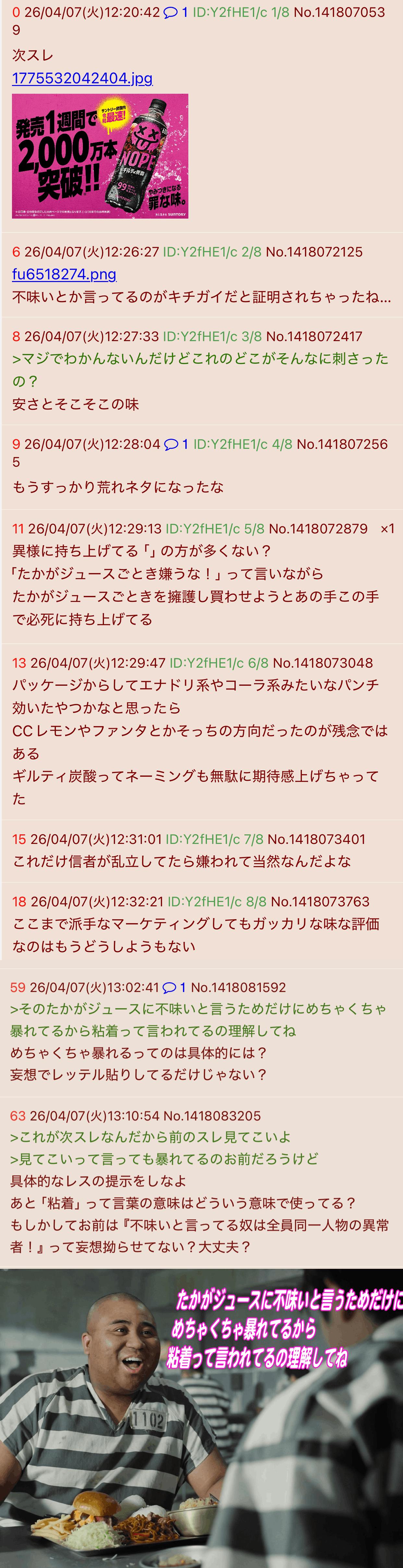This screenshot has width=403, height=1568.
Task: Tap ID:Y2fHE1/c 2/8 on post 6
Action: point(212,252)
